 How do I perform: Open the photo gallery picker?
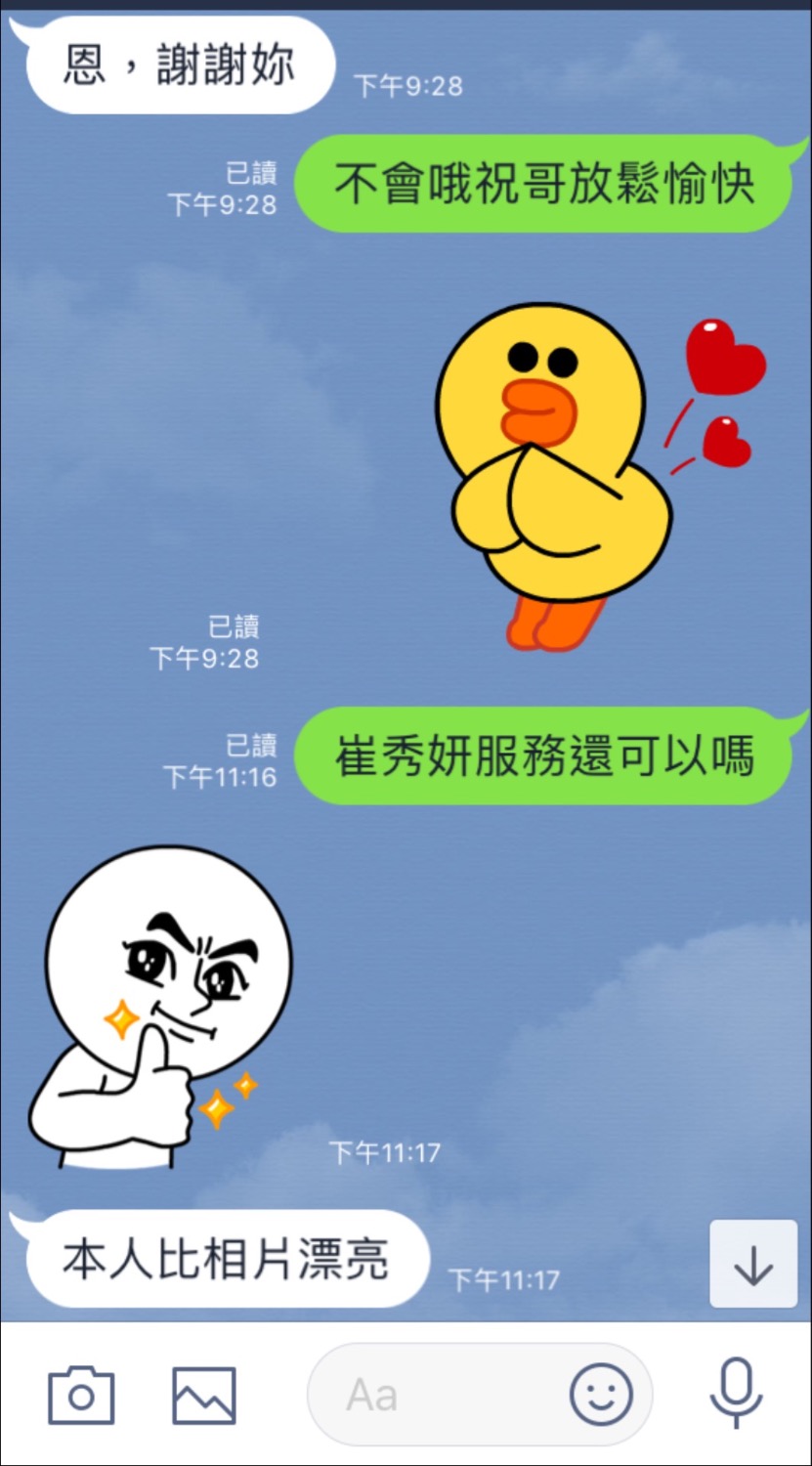click(x=204, y=1395)
